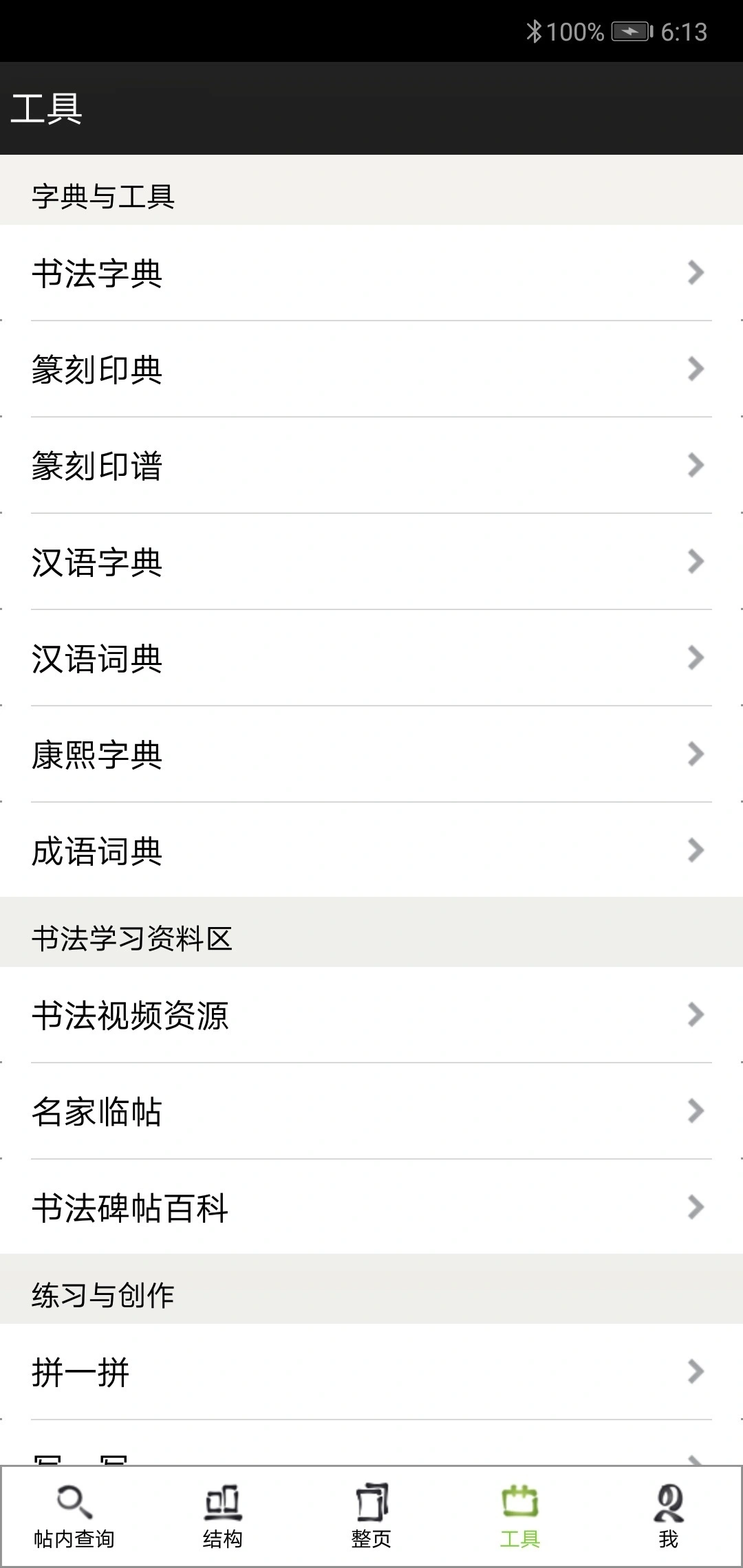Tap the Bluetooth status icon
The image size is (743, 1568).
point(535,30)
